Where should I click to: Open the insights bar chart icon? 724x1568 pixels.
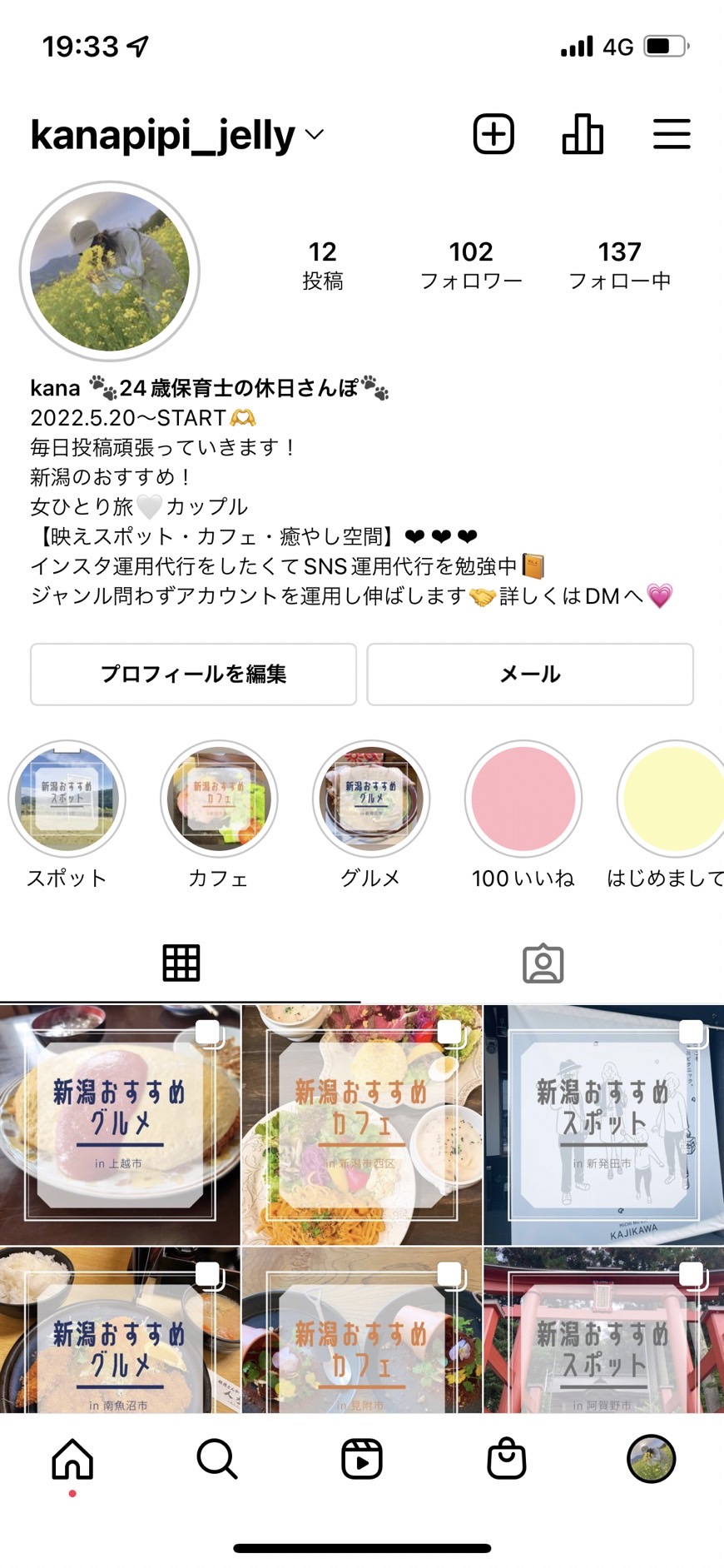583,134
